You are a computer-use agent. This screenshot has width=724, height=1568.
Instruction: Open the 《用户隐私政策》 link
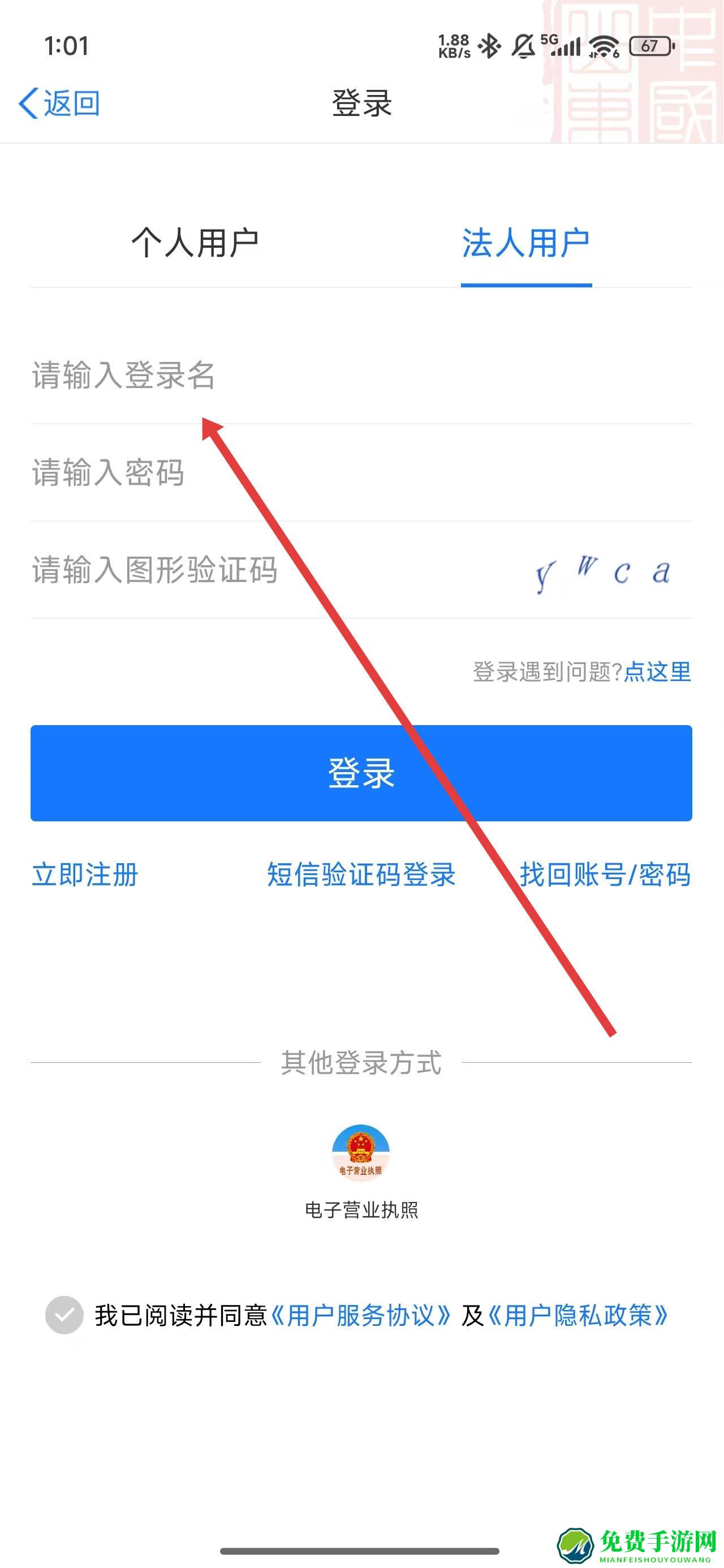[578, 1315]
